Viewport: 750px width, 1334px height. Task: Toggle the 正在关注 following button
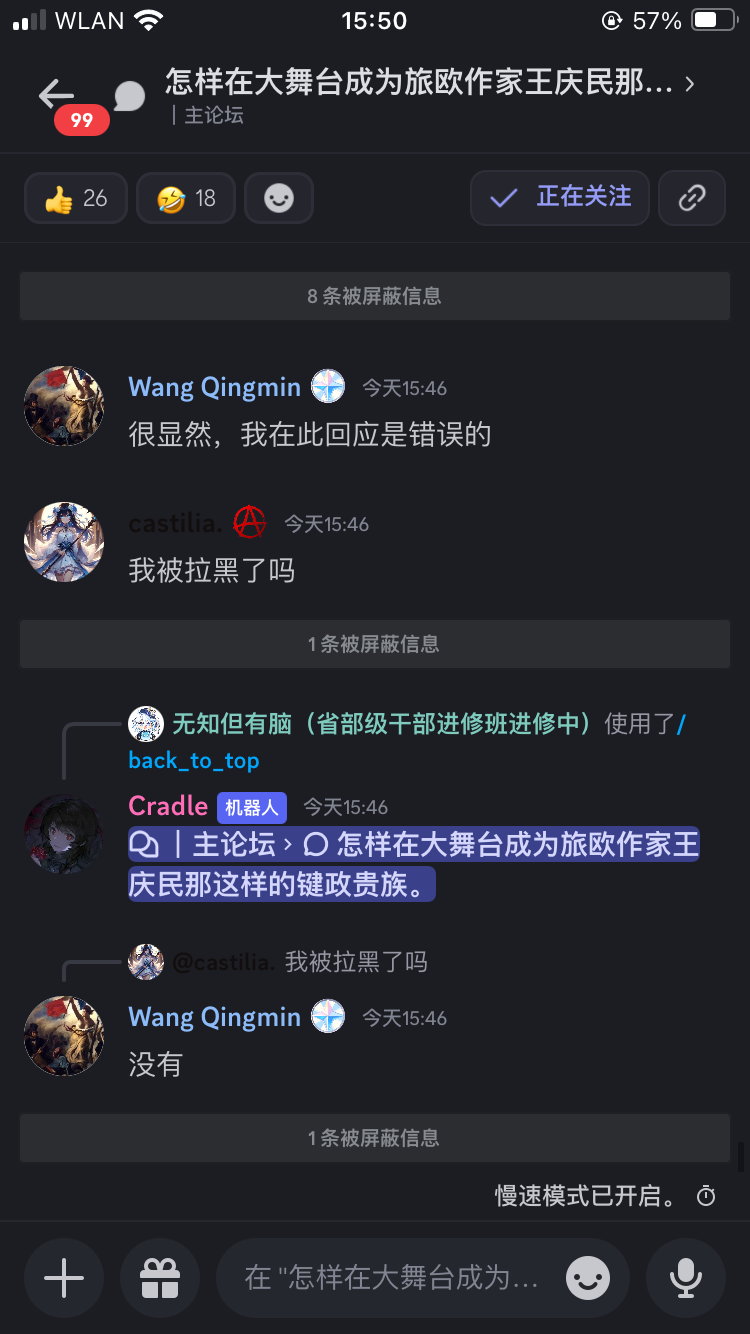560,197
